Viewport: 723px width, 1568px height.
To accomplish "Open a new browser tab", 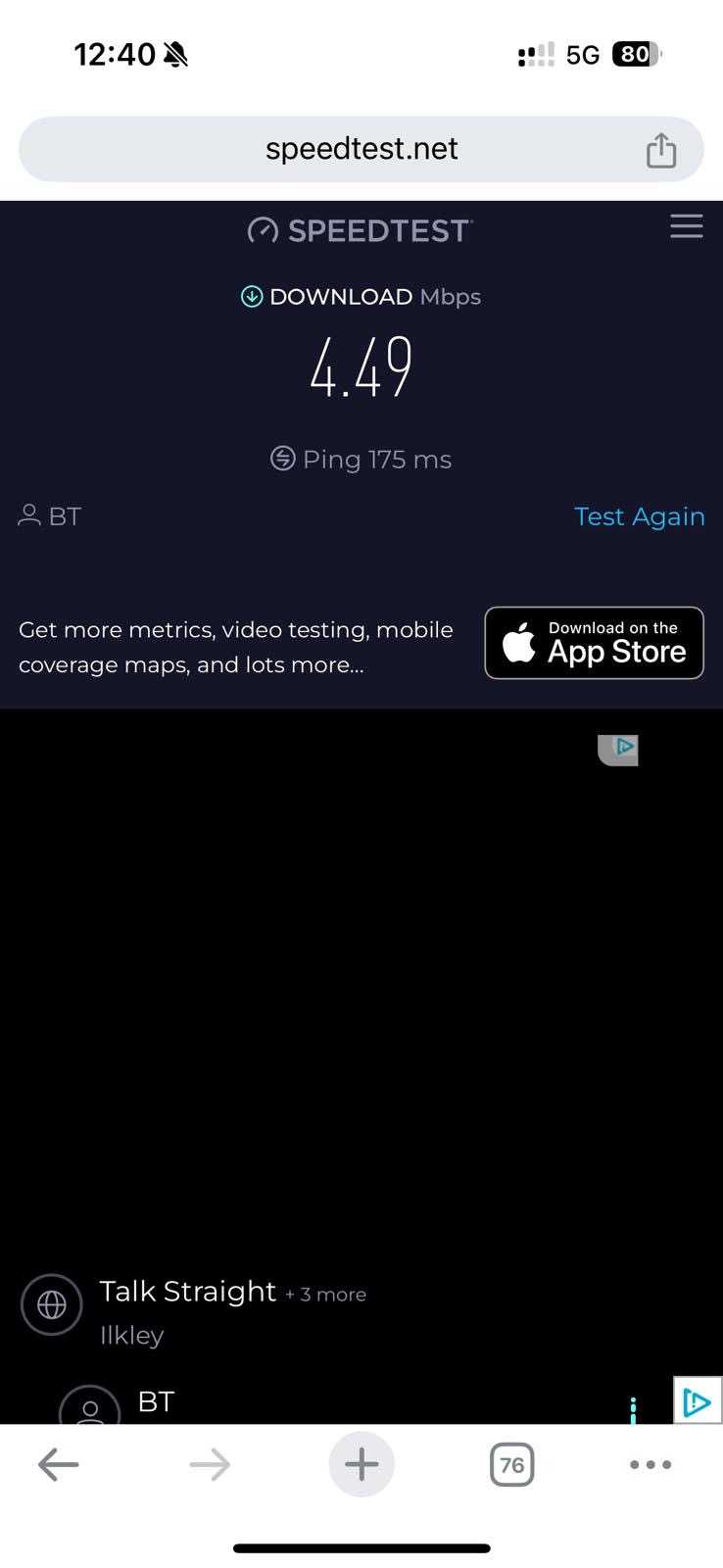I will point(361,1465).
